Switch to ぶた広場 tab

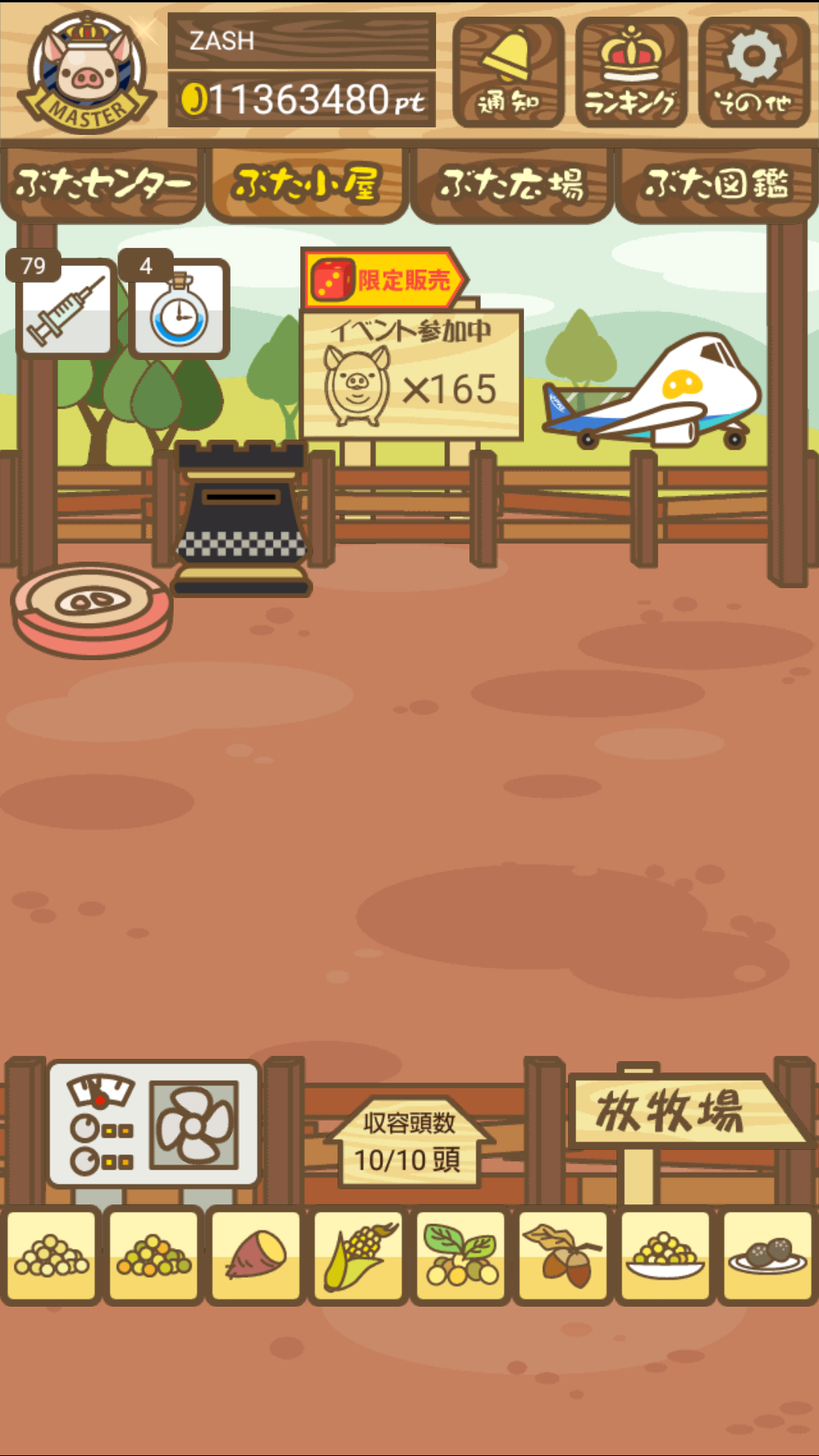click(512, 184)
